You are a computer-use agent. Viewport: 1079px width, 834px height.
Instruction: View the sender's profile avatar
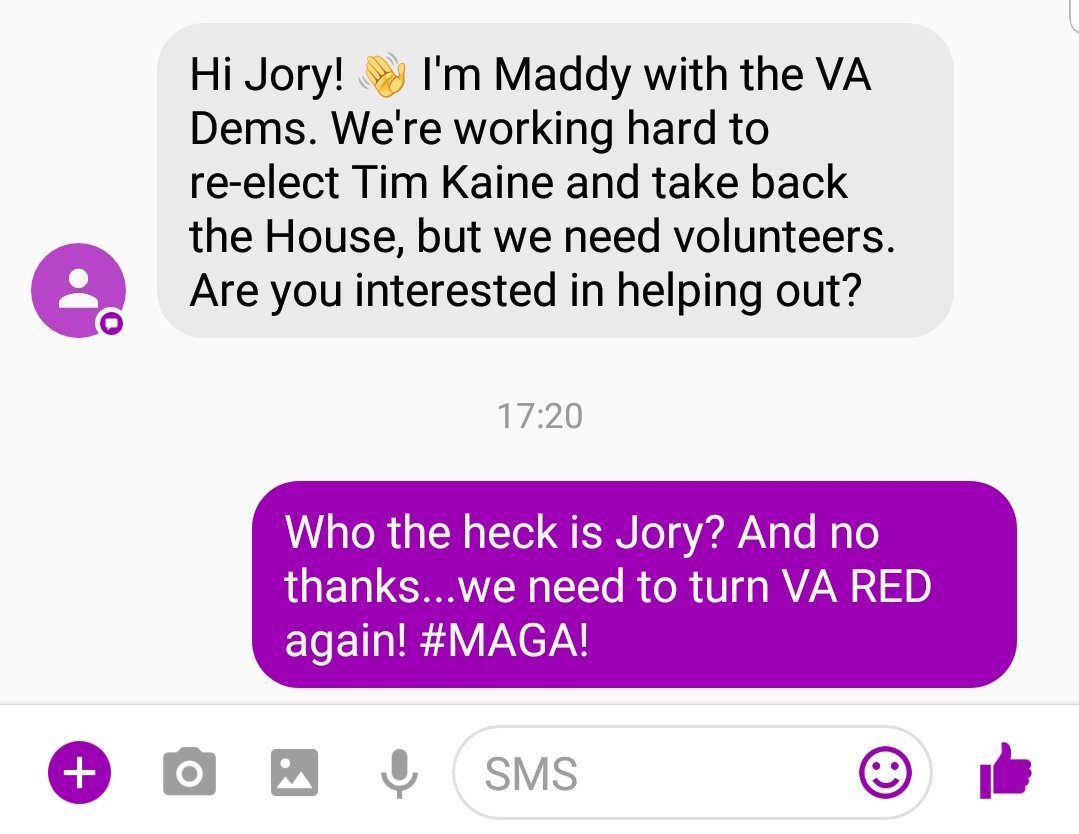pos(79,290)
